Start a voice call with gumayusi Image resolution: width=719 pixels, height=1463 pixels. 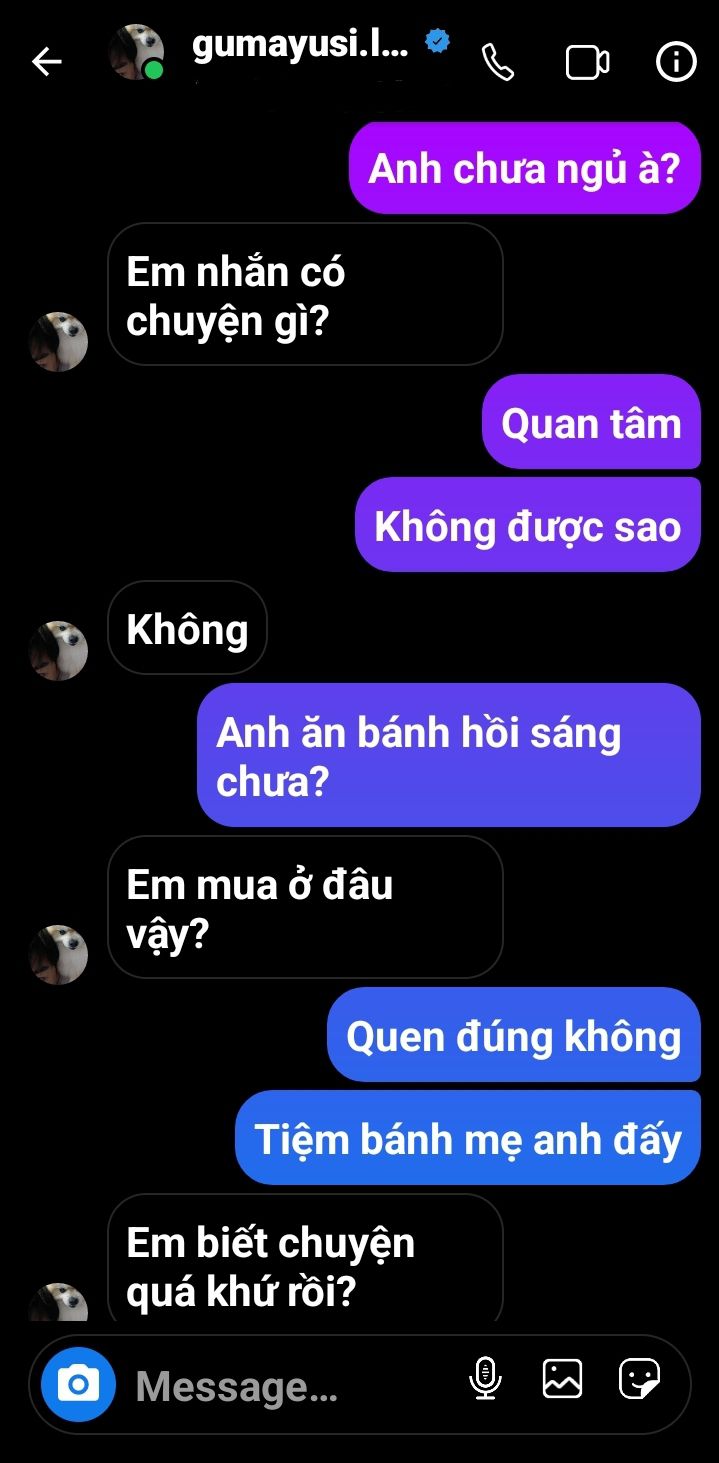[498, 63]
